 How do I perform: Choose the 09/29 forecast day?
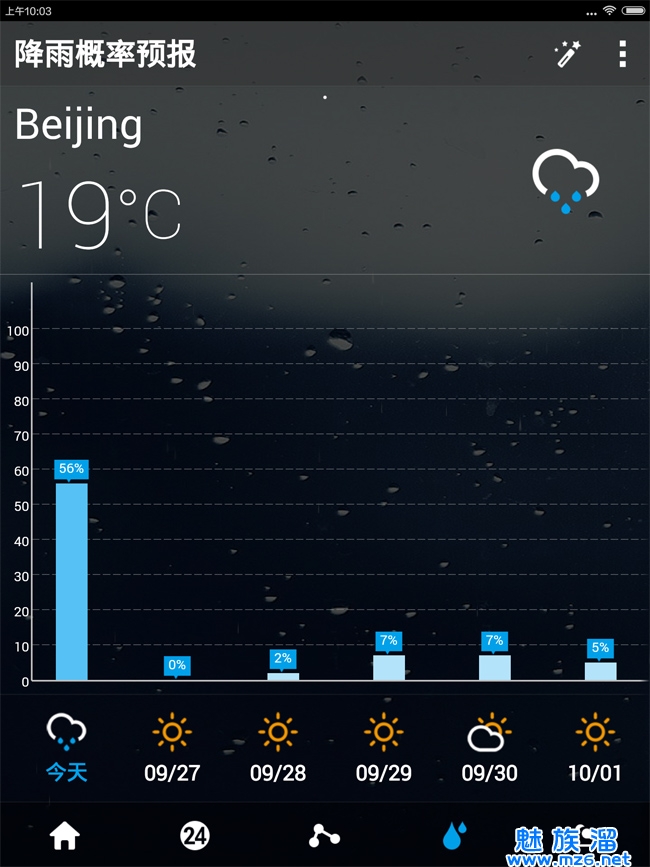click(x=384, y=748)
